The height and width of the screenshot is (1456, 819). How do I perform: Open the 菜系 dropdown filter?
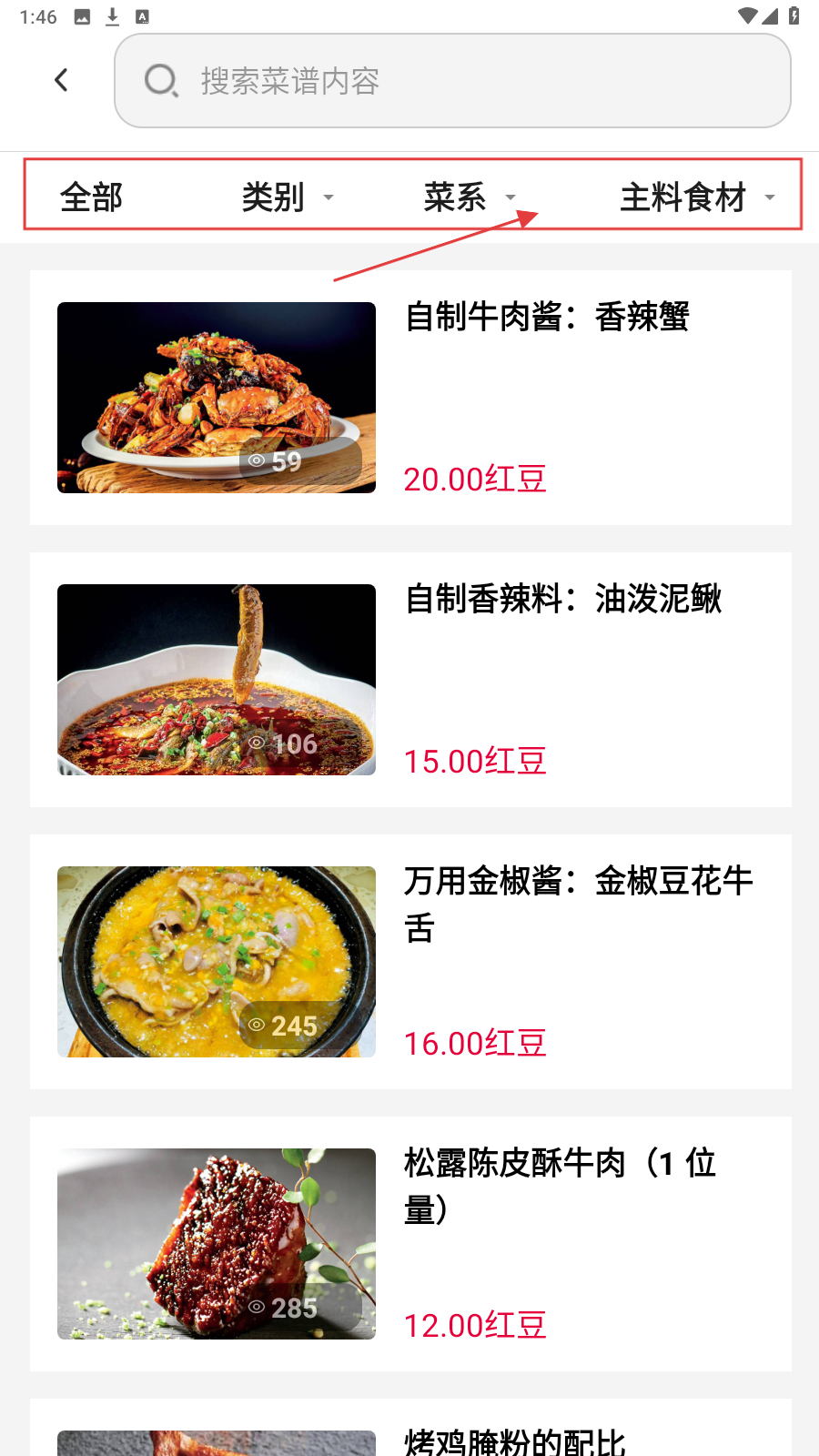coord(469,197)
